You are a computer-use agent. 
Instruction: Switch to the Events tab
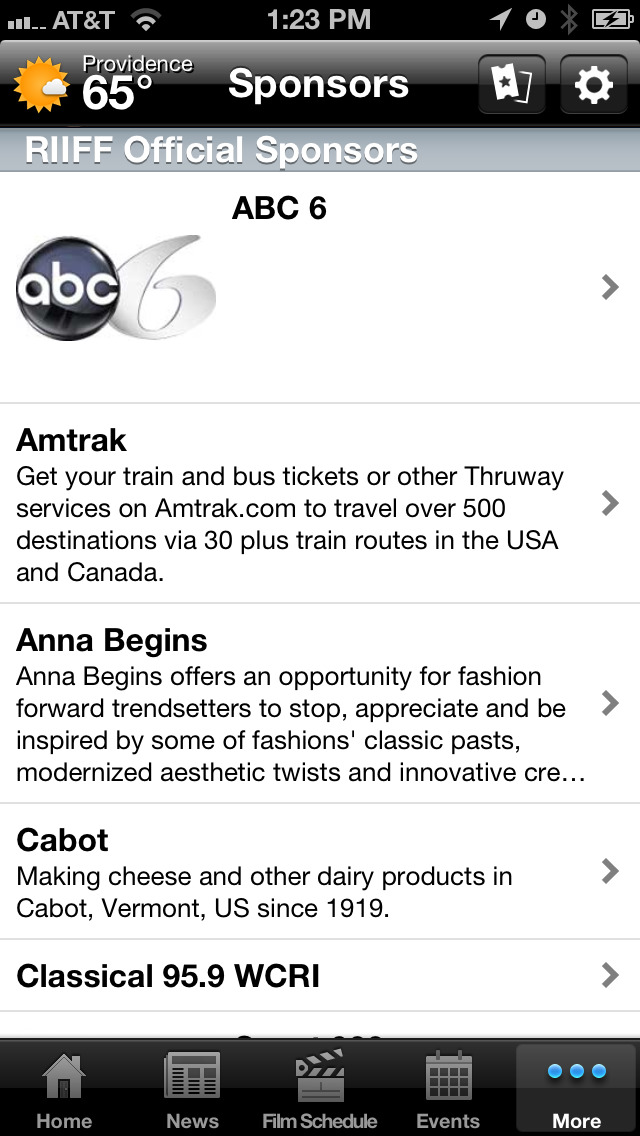point(448,1089)
